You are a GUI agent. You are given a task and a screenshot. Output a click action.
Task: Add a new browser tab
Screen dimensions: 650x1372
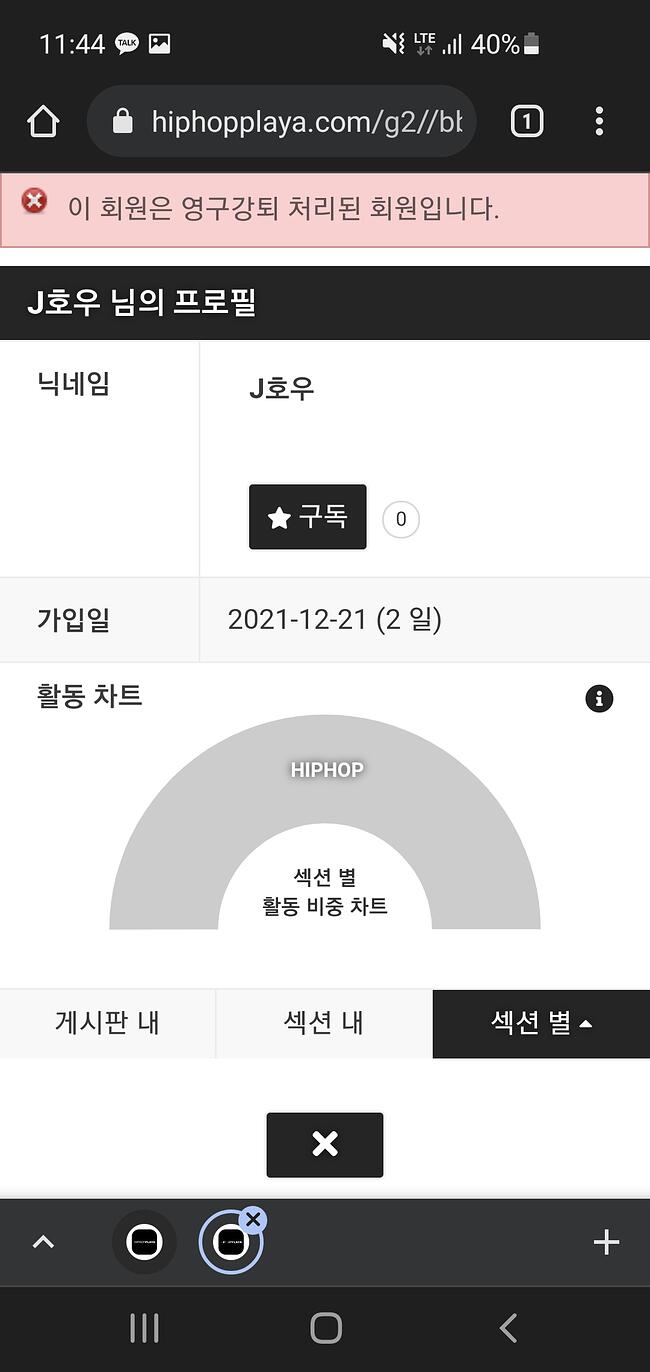coord(606,1242)
